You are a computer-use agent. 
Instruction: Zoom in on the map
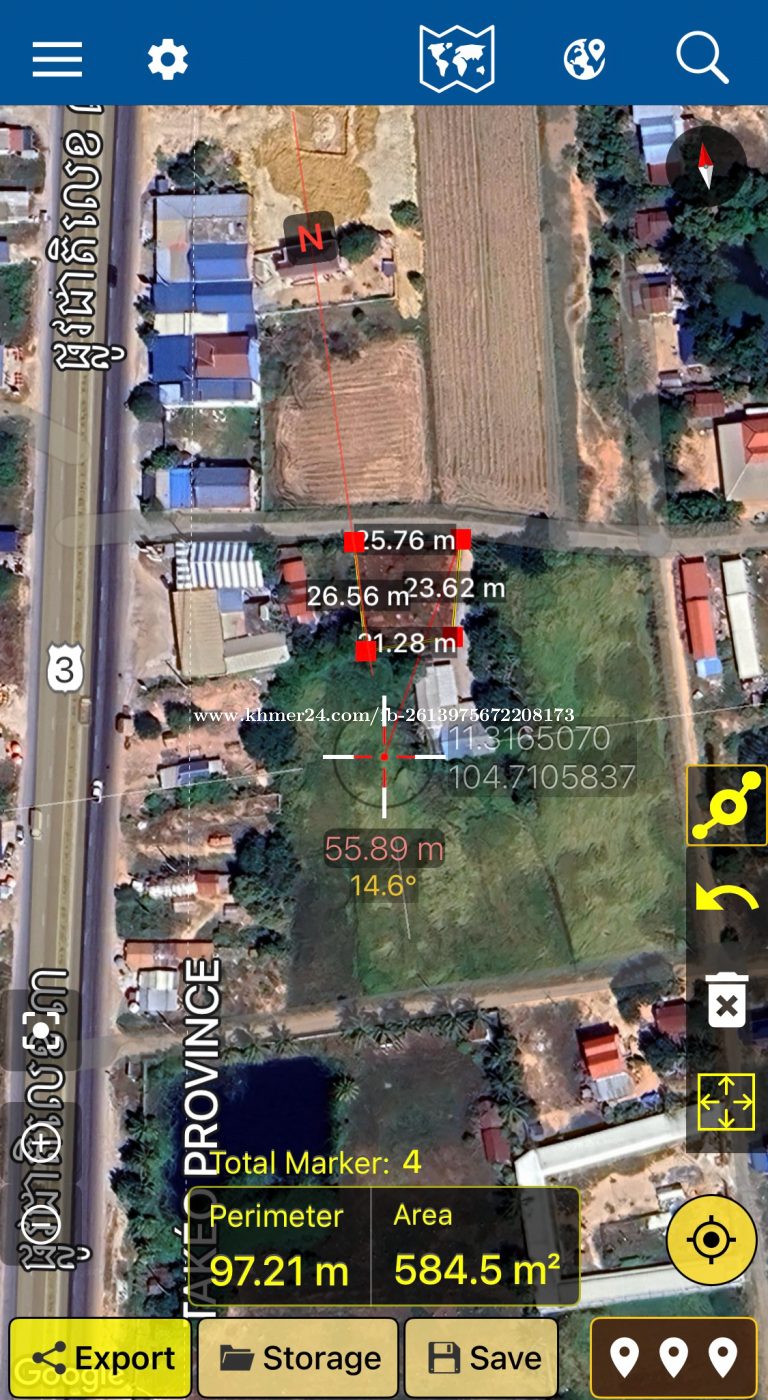[x=41, y=1142]
